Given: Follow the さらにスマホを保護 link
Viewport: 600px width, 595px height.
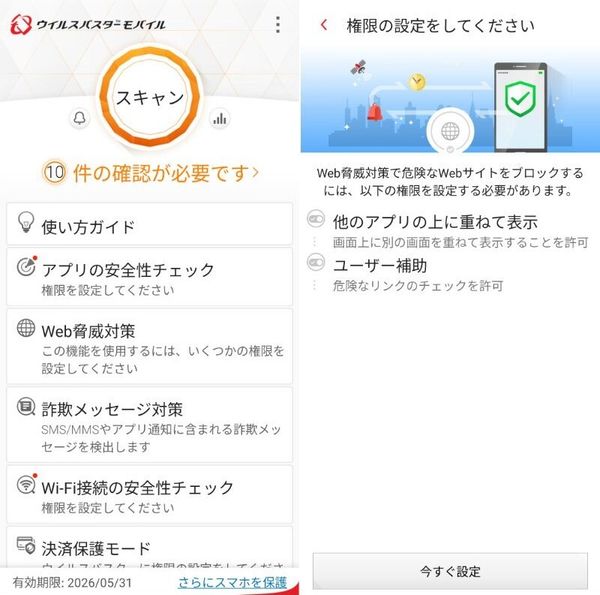Looking at the screenshot, I should [x=232, y=582].
